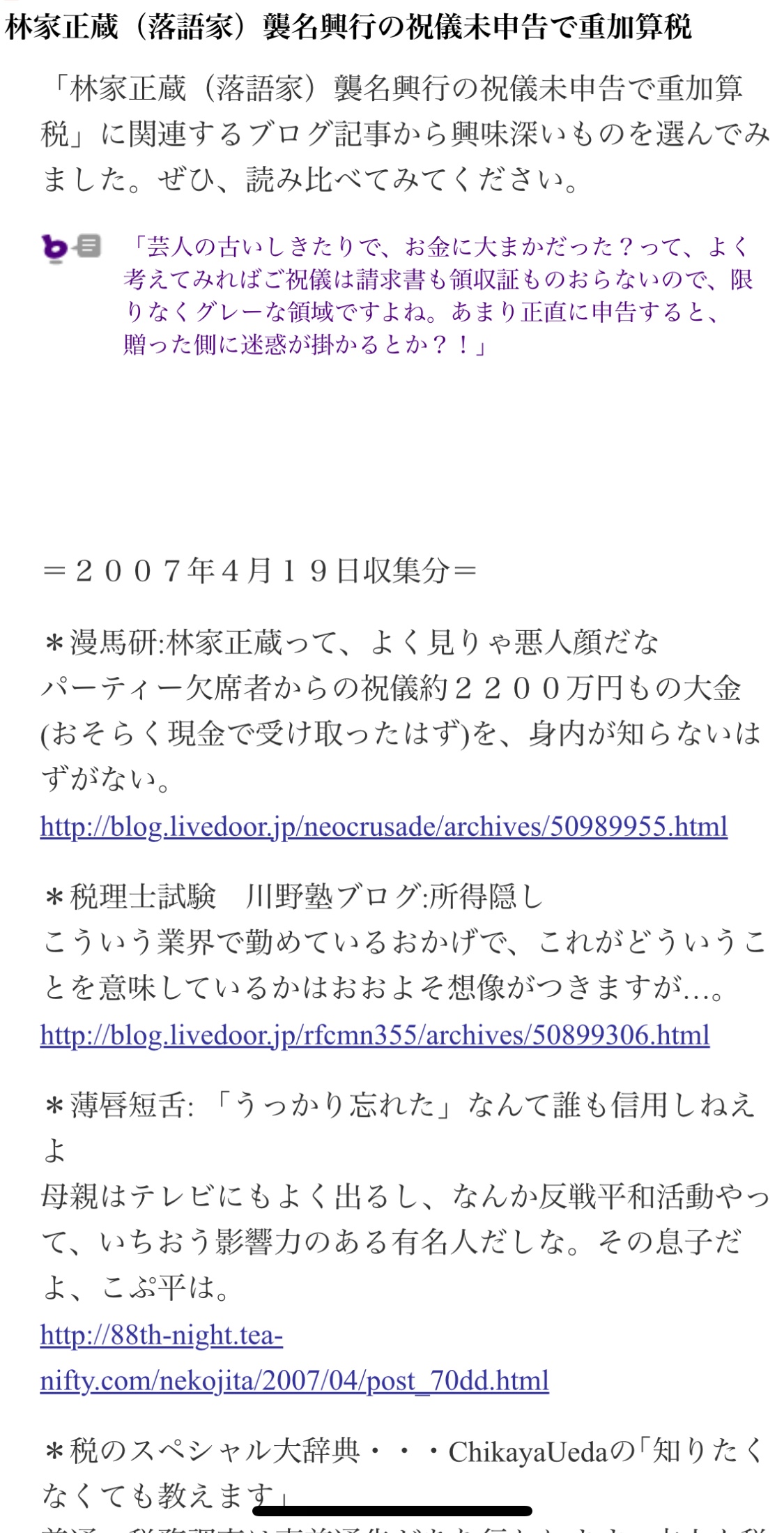Tap the Hatena bookmark icon beside the quote
This screenshot has width=784, height=1533.
(x=70, y=247)
